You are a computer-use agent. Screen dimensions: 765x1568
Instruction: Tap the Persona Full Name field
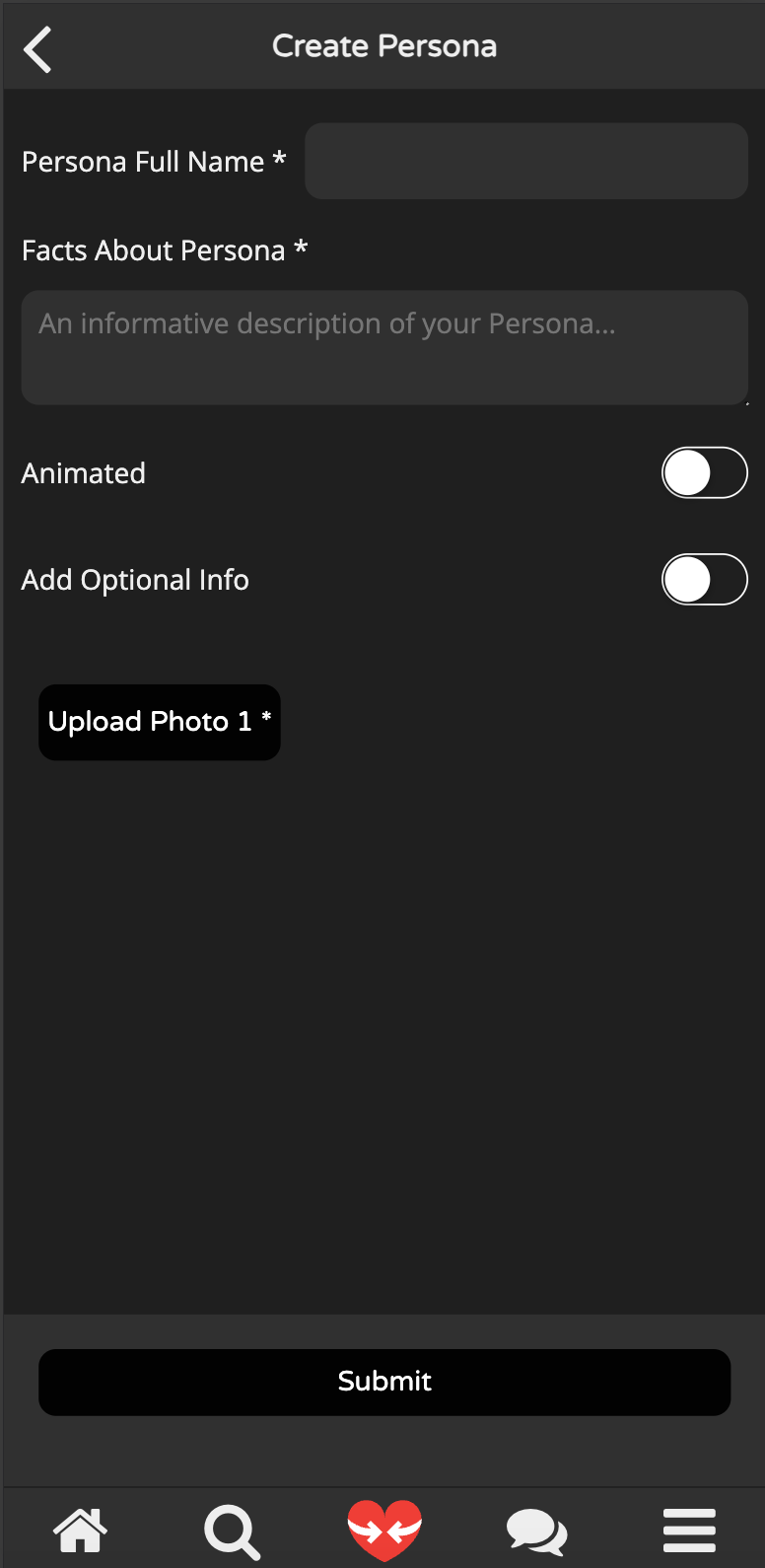point(525,161)
